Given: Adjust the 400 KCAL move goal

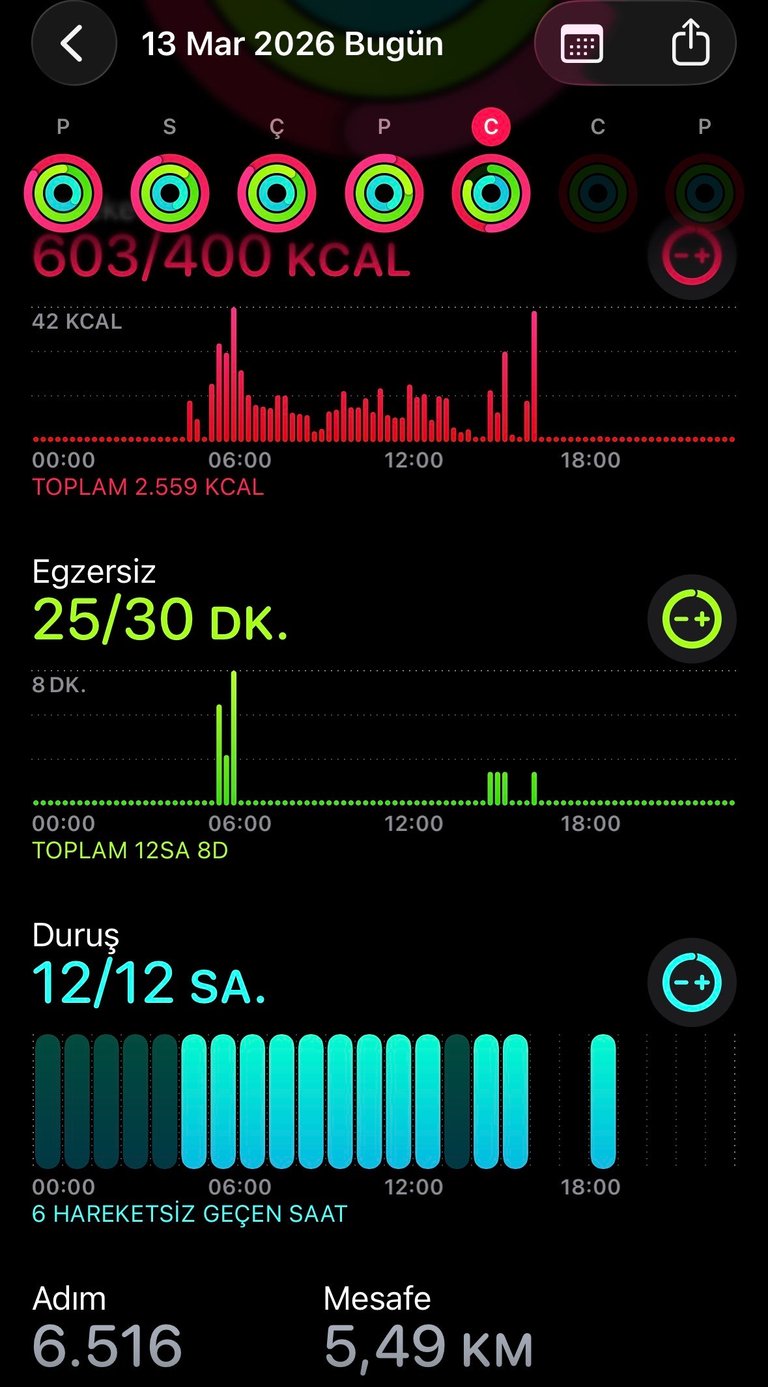Looking at the screenshot, I should (x=692, y=256).
